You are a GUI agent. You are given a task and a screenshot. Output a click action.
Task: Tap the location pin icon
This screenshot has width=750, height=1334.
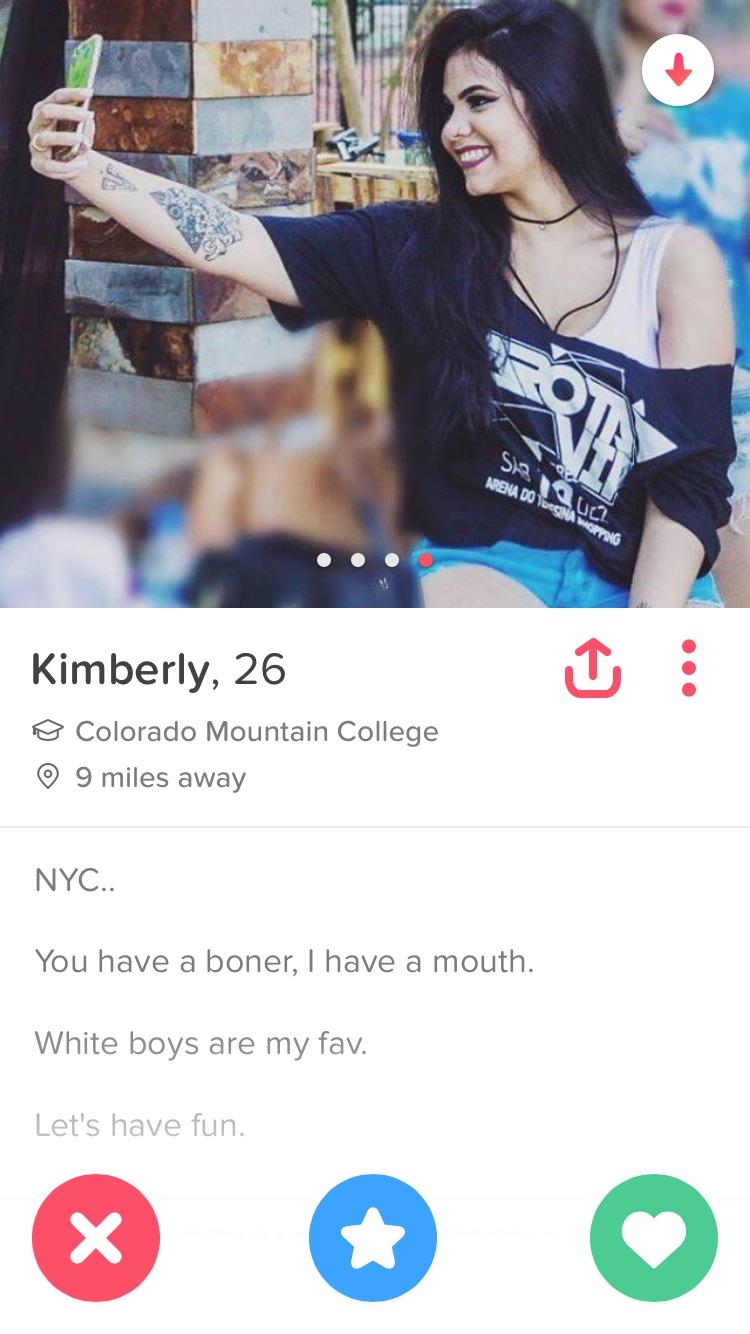click(49, 777)
